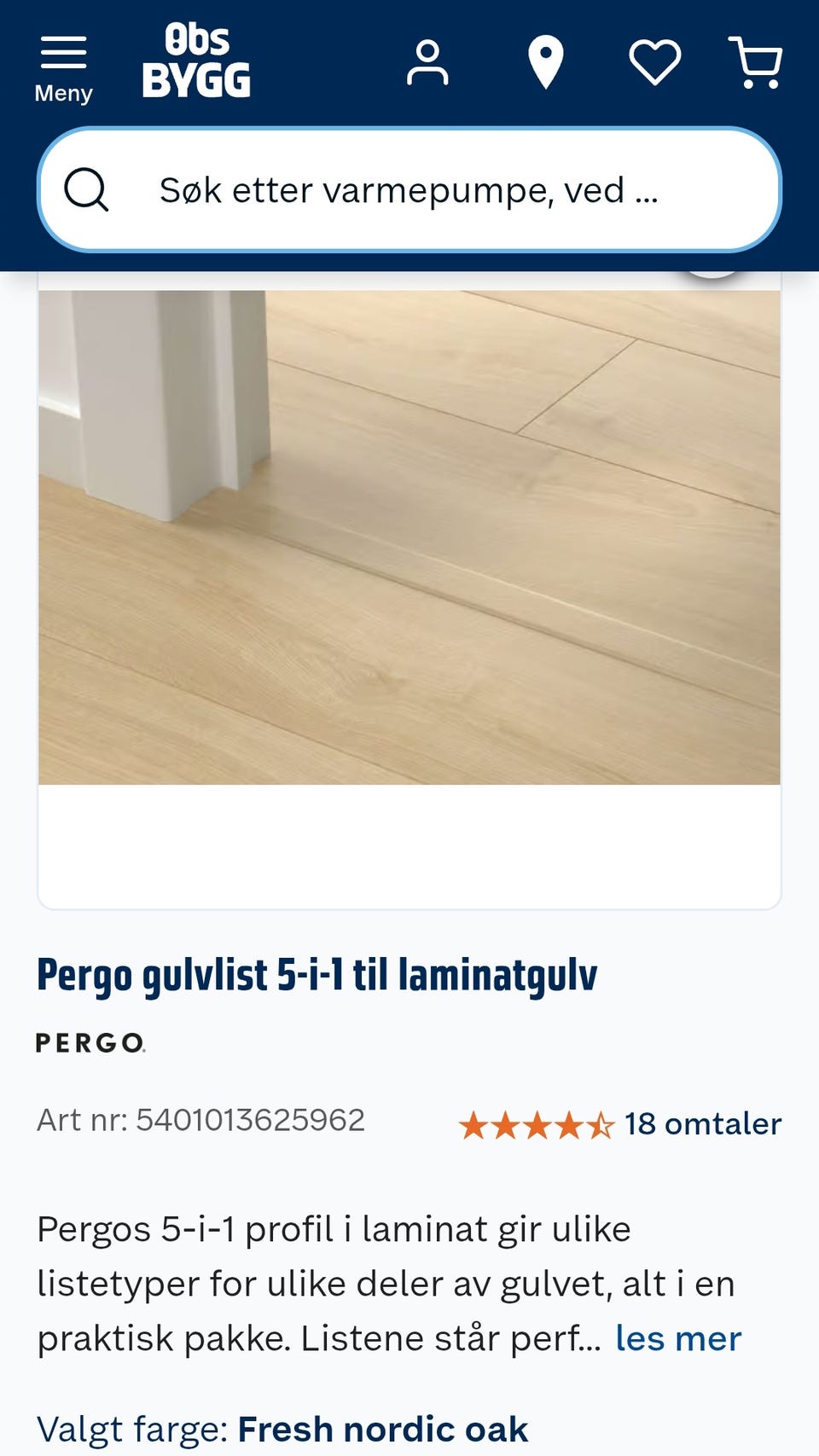
Task: Open the 18 omtaler reviews
Action: tap(701, 1122)
